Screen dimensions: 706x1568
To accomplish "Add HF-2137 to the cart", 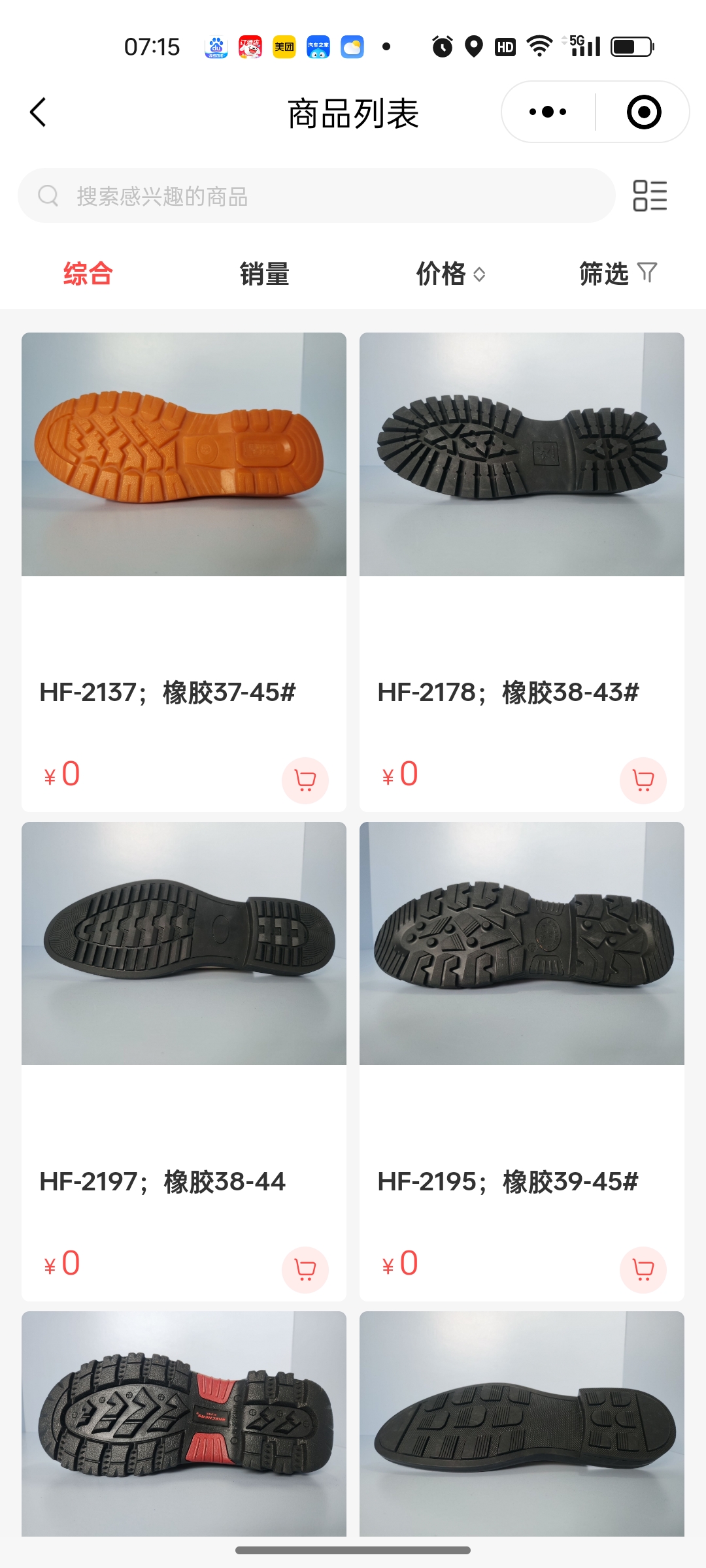I will pyautogui.click(x=305, y=780).
